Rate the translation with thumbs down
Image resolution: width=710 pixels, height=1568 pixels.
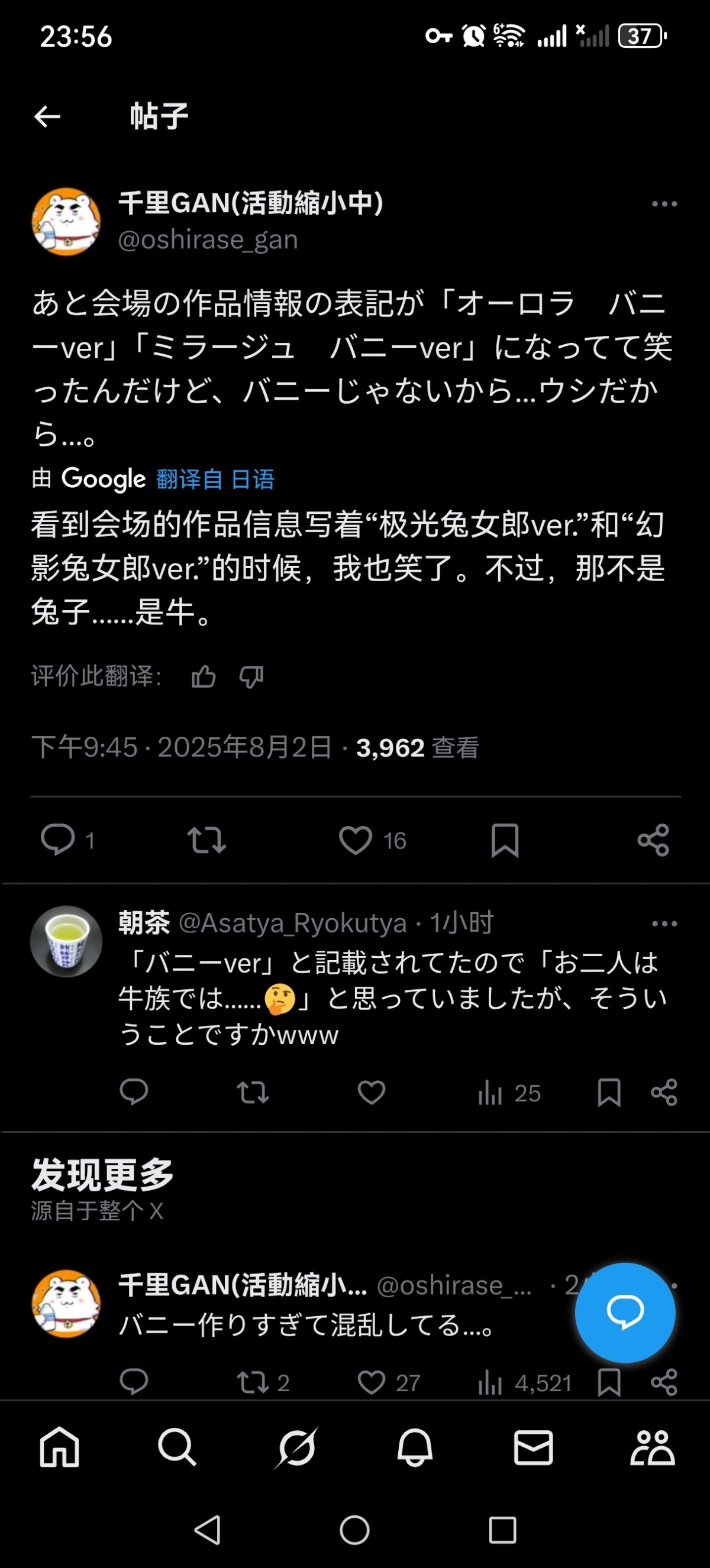point(251,676)
